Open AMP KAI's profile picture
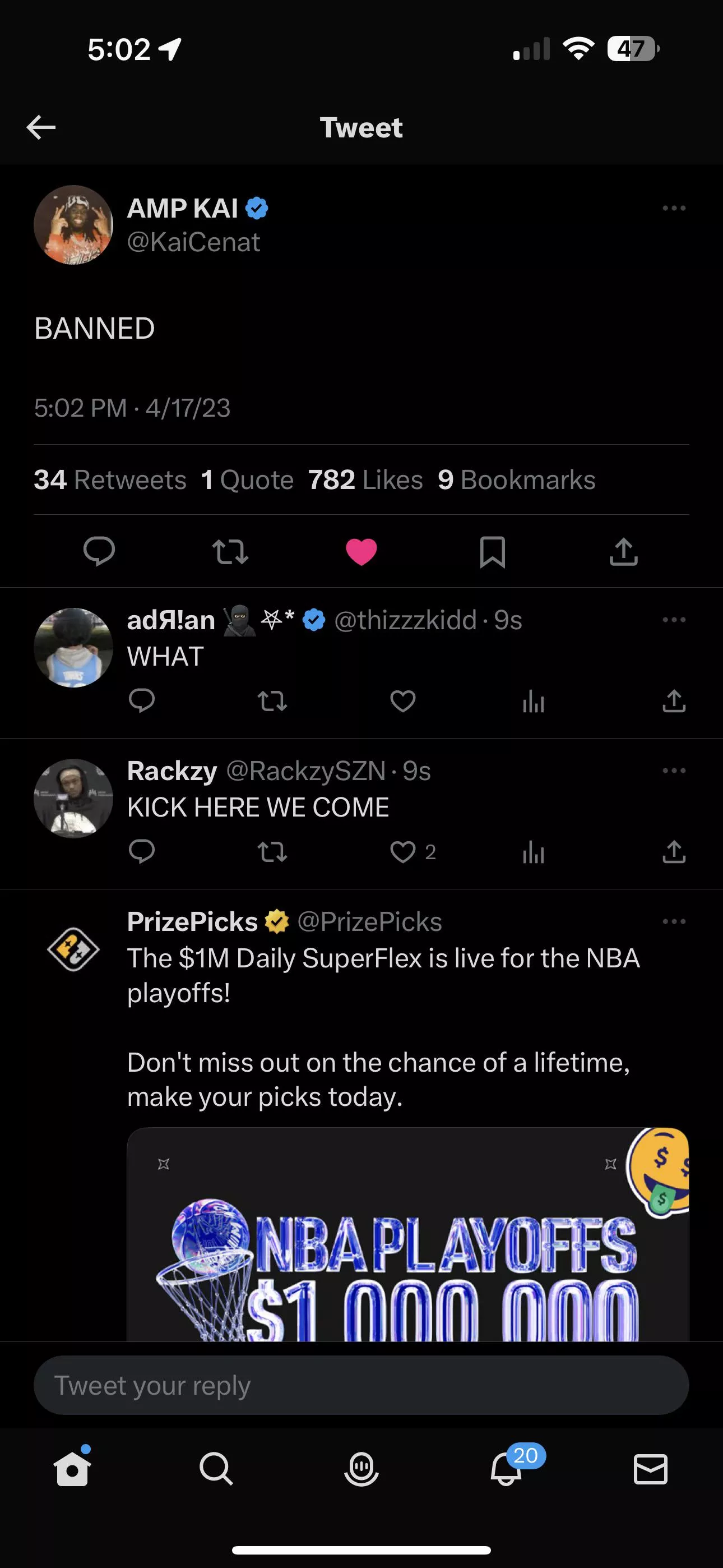 click(73, 225)
